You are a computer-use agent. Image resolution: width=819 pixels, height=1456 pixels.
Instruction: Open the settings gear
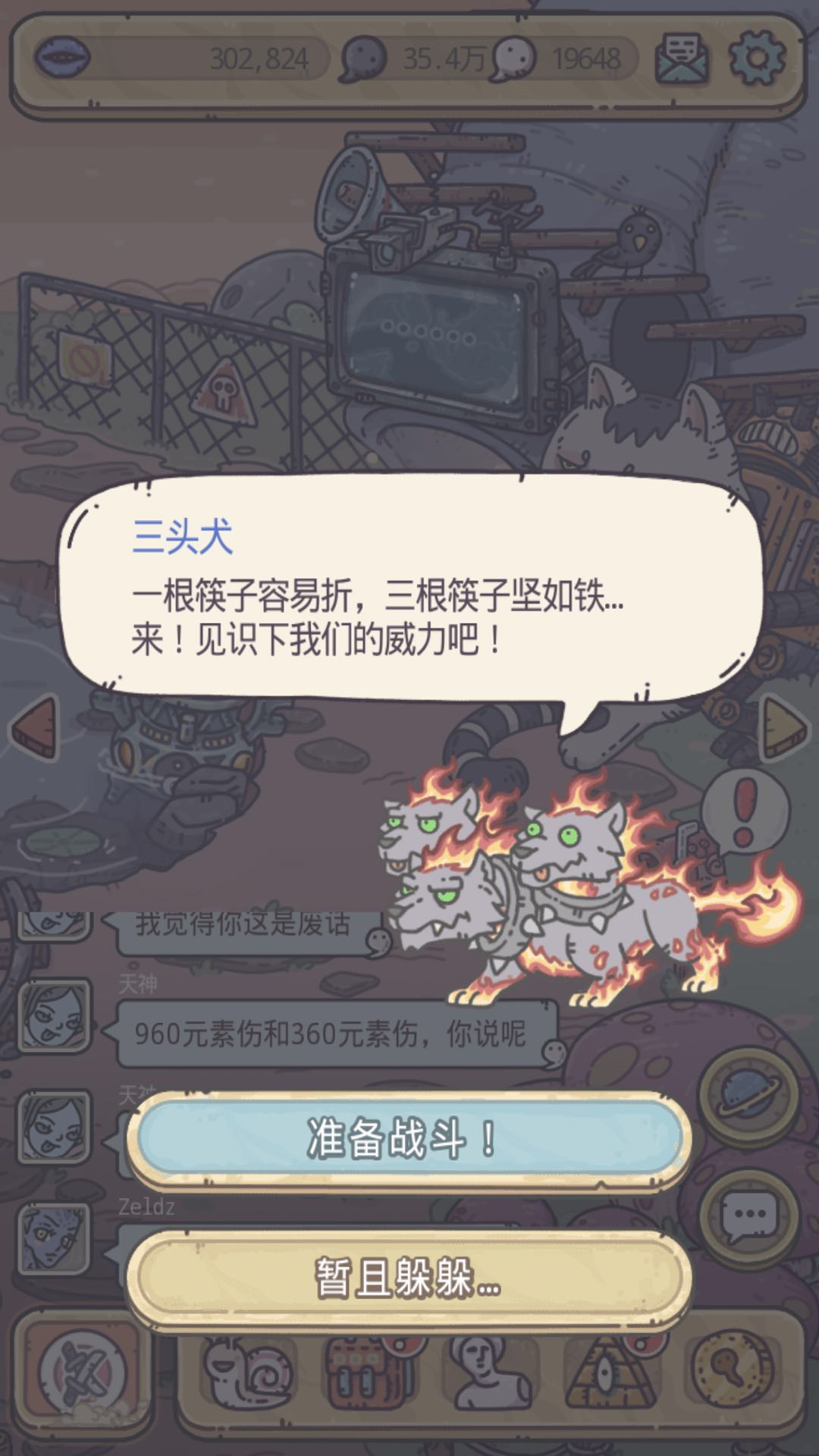(757, 58)
